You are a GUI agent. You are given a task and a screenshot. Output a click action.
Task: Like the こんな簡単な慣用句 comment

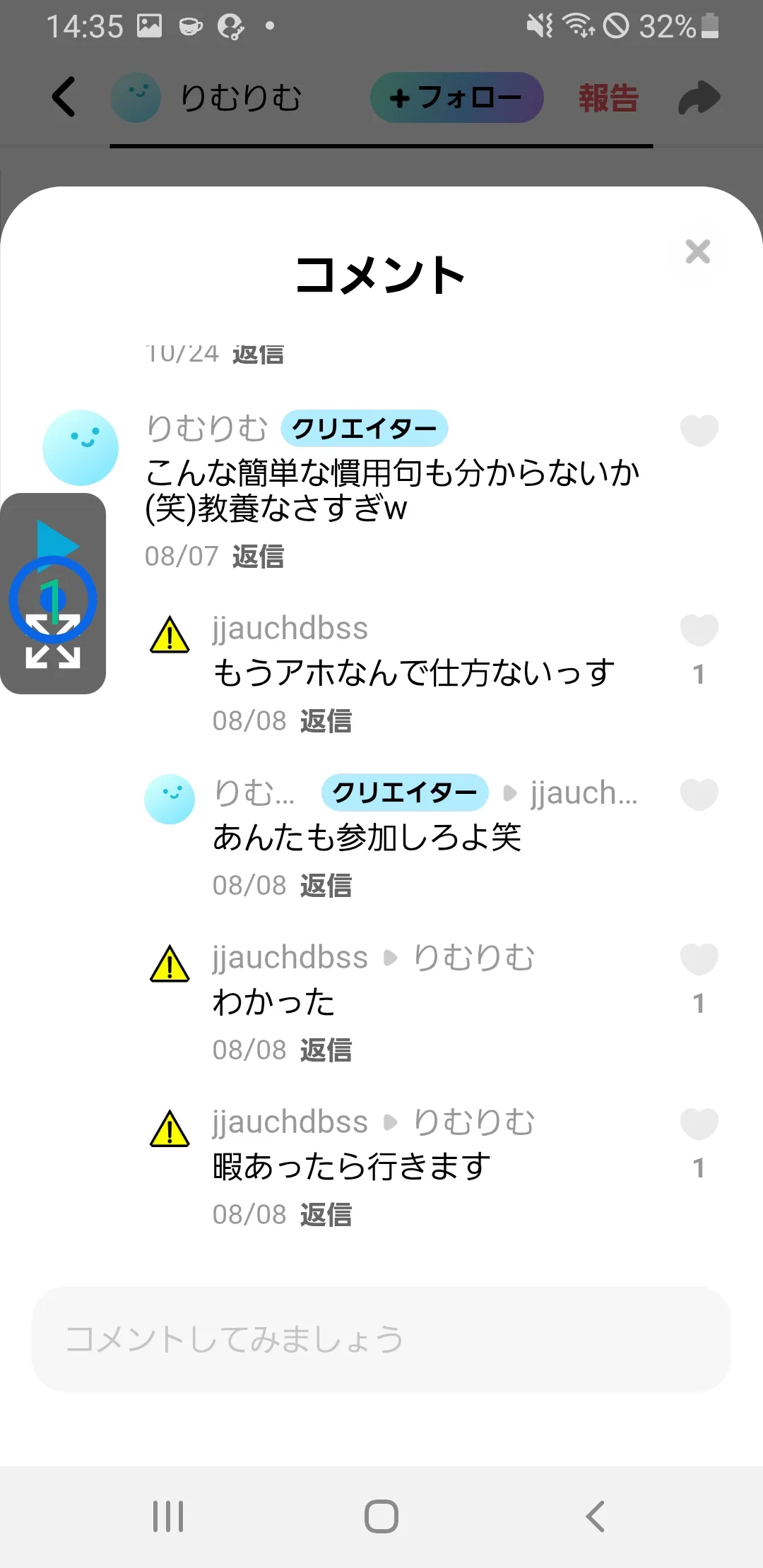point(699,429)
